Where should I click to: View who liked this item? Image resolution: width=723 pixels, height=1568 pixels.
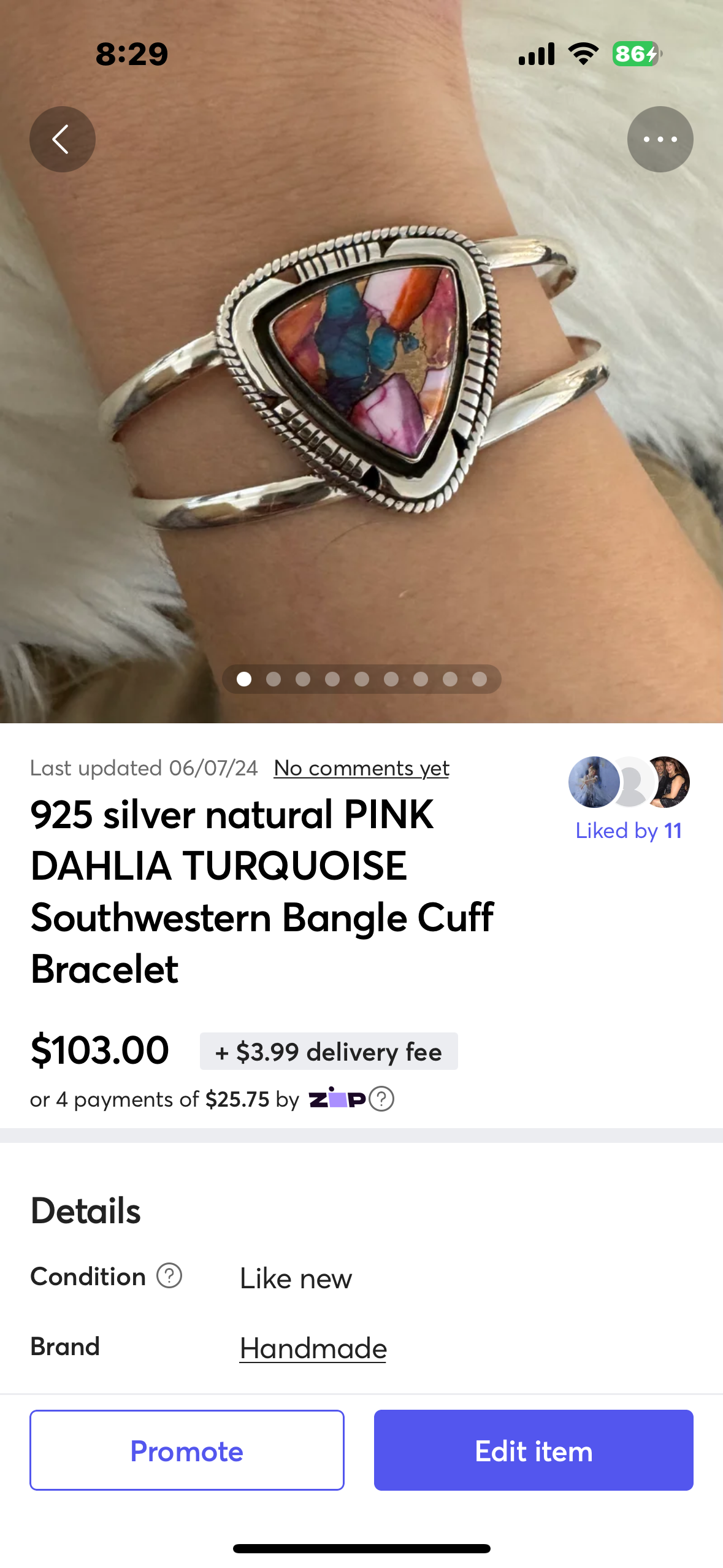(x=628, y=830)
